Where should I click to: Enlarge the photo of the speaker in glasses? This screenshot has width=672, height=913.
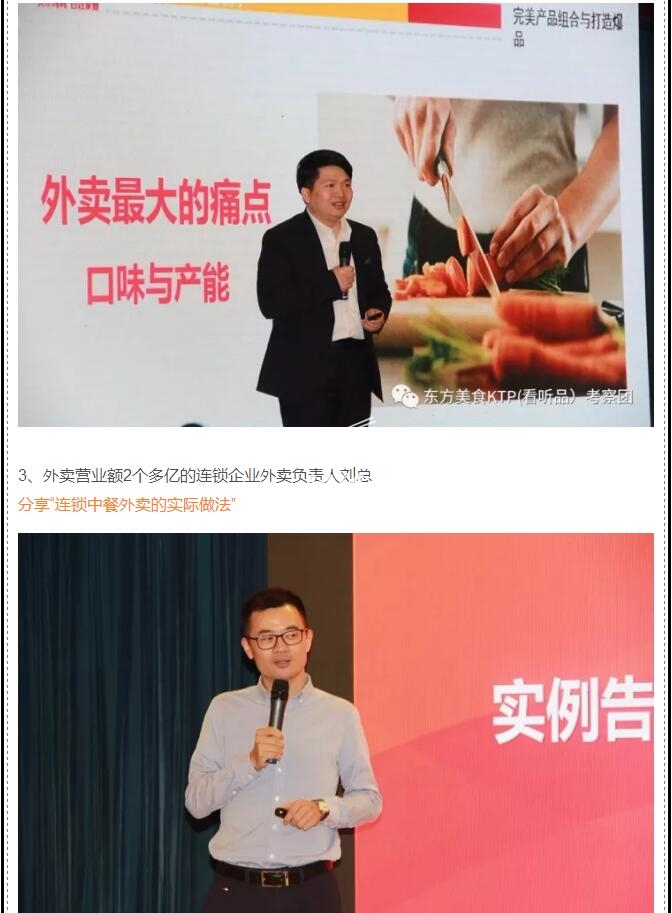pos(335,722)
